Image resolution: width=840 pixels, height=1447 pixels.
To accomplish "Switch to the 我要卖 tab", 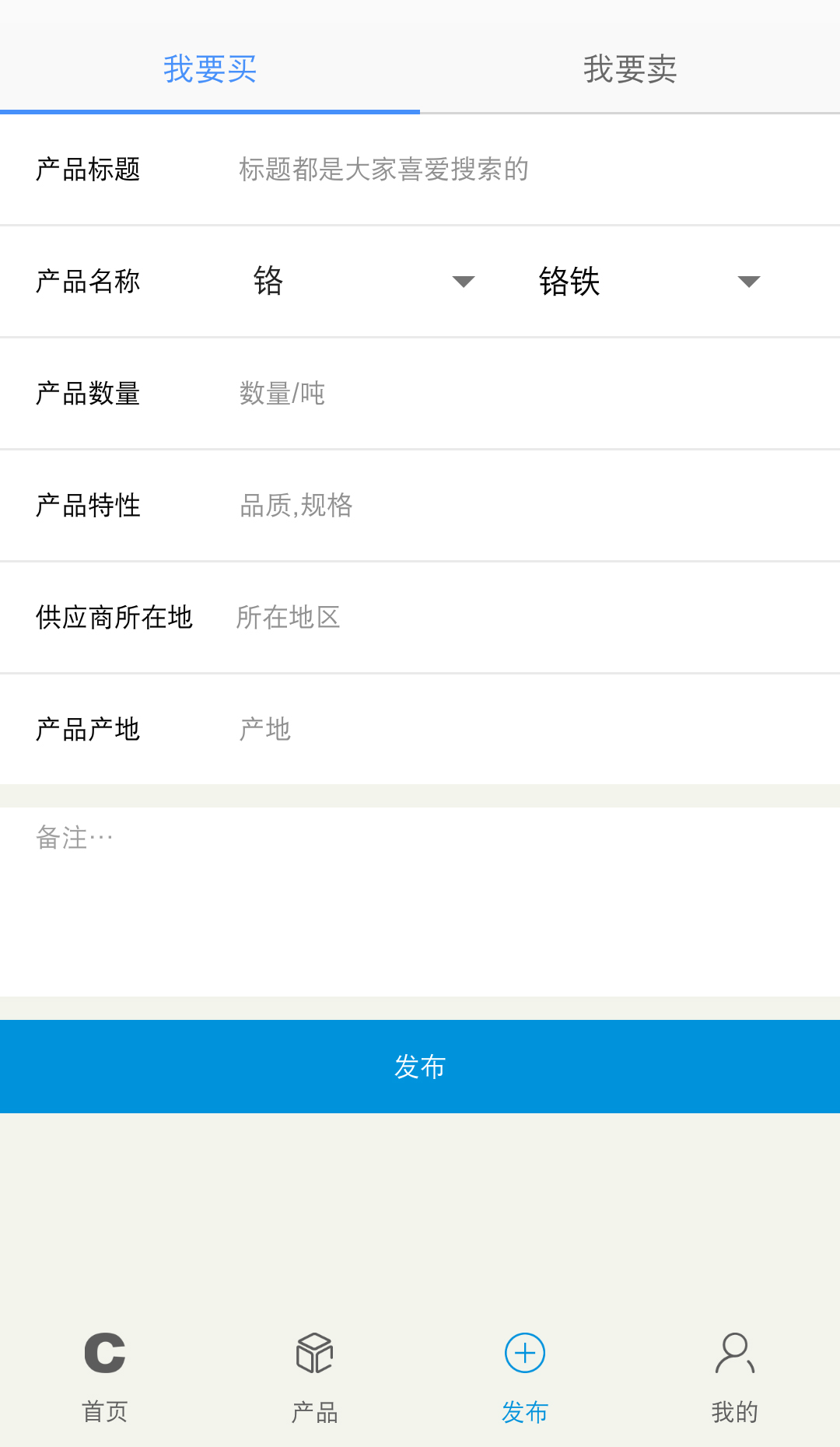I will tap(630, 68).
